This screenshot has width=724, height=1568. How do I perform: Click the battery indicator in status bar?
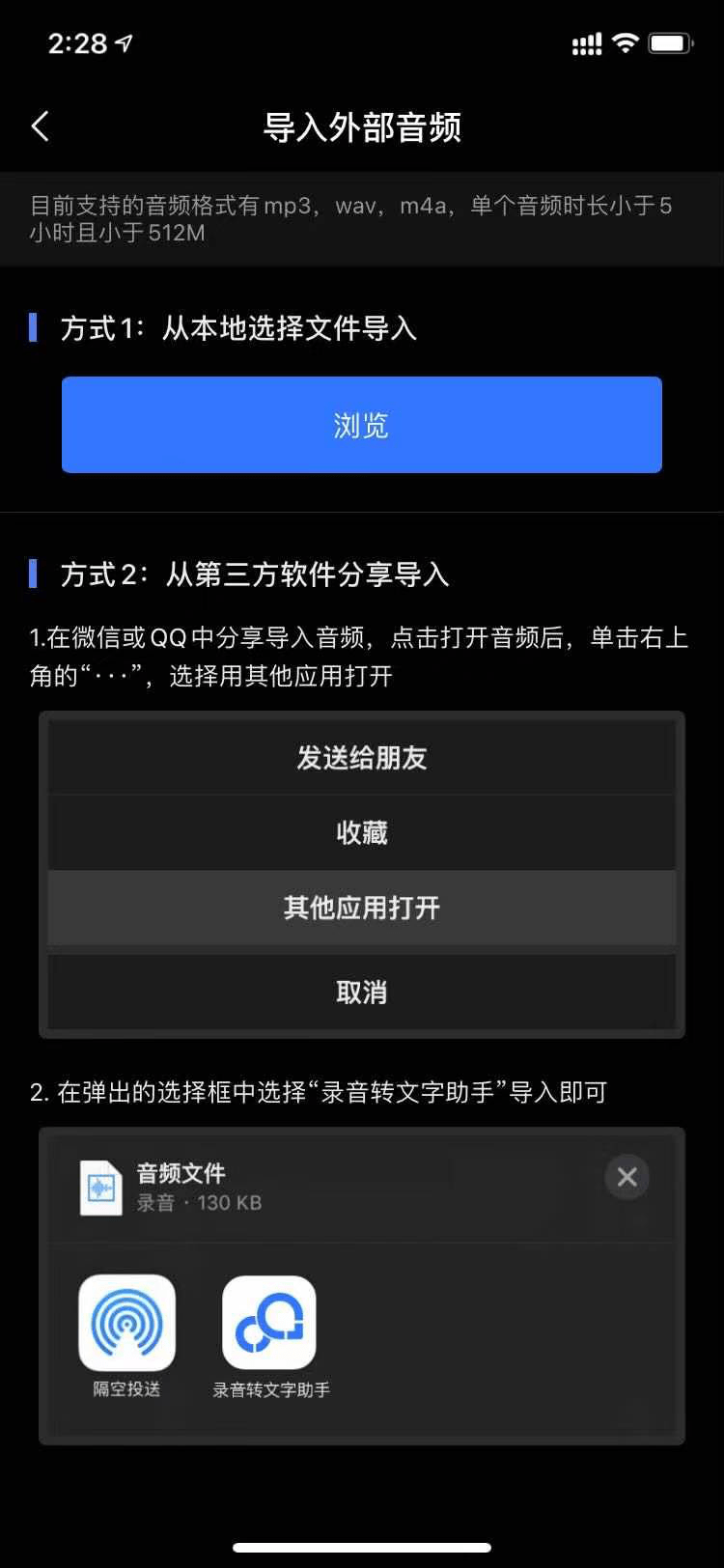point(668,42)
